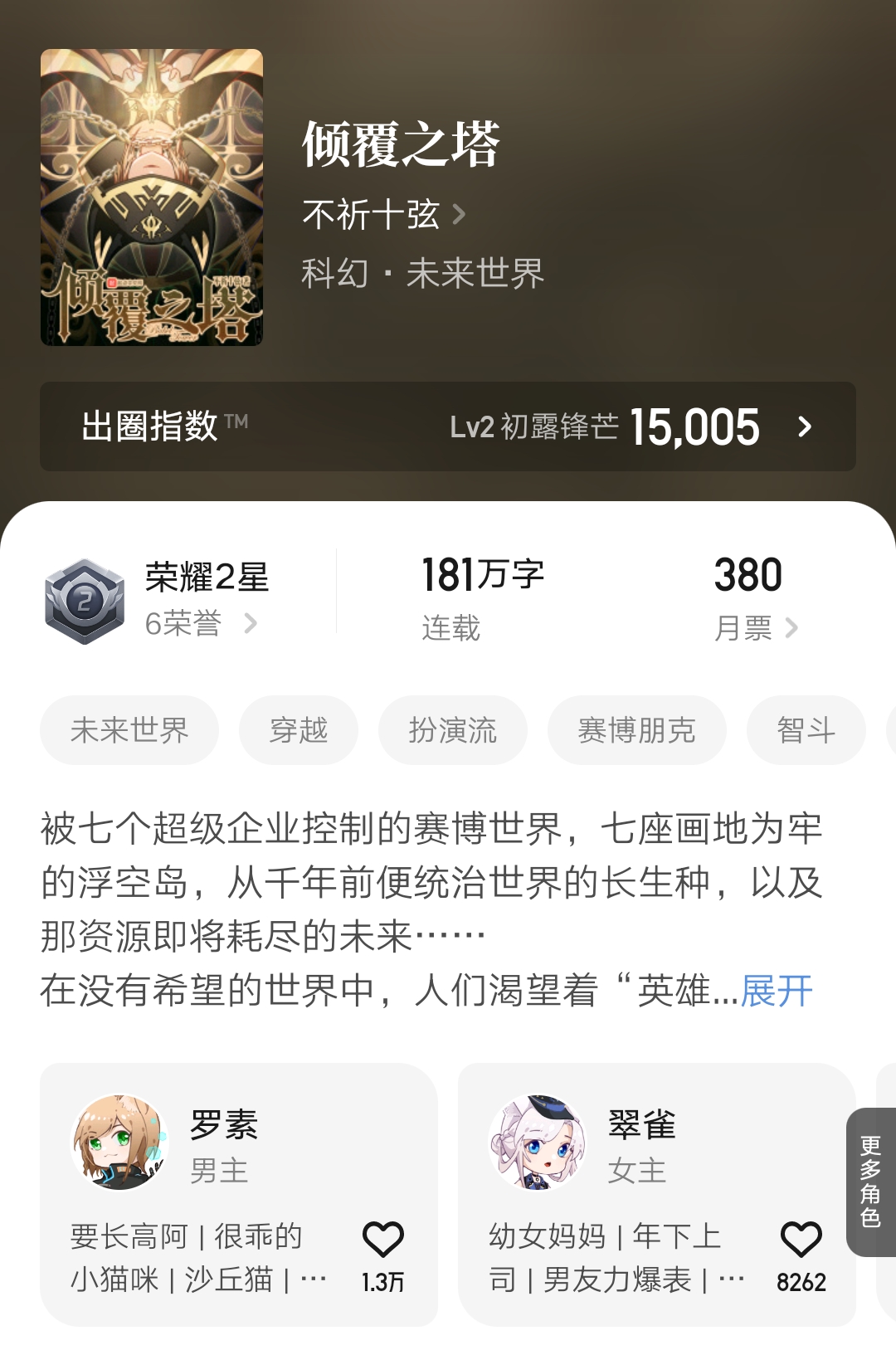Image resolution: width=896 pixels, height=1350 pixels.
Task: Toggle the 赛博朋克 tag filter
Action: [636, 729]
